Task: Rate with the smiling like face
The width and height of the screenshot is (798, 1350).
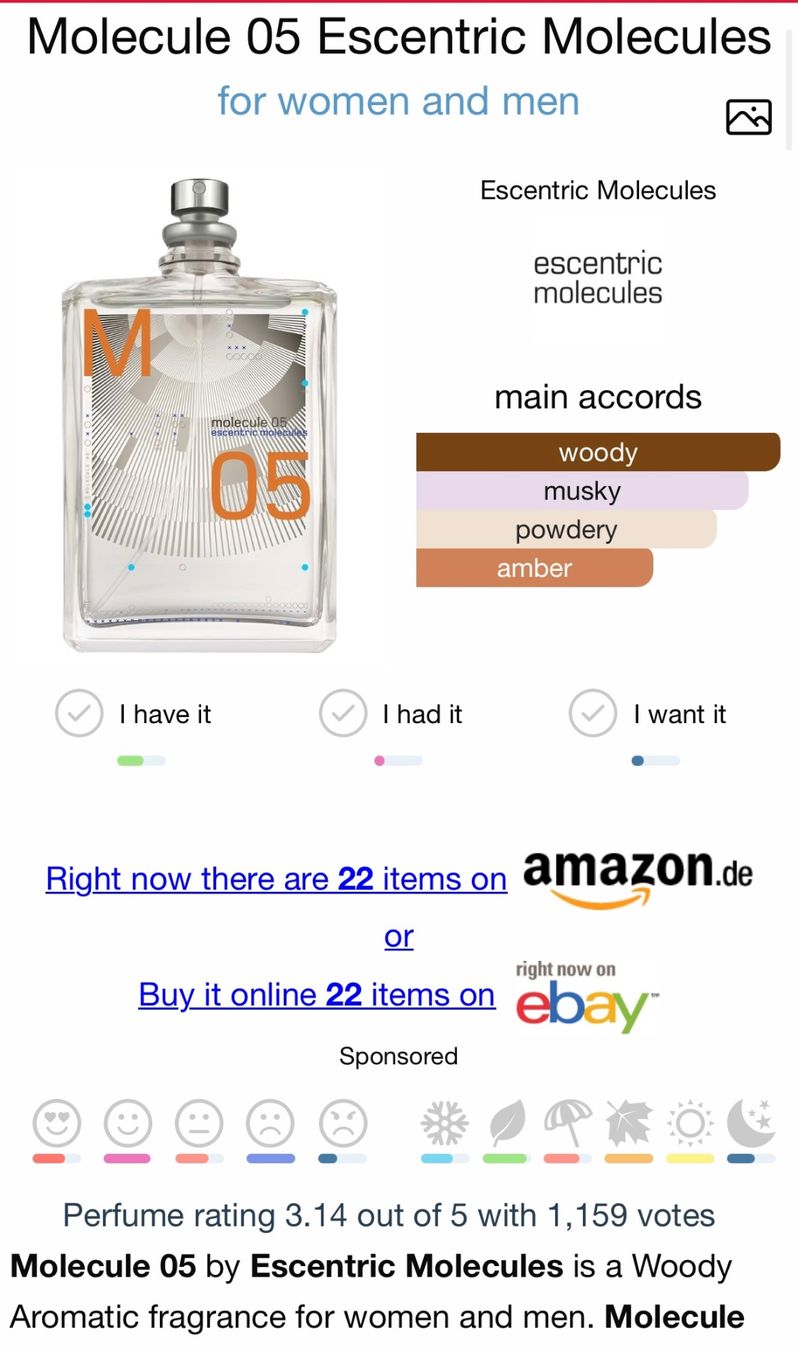Action: [127, 1123]
